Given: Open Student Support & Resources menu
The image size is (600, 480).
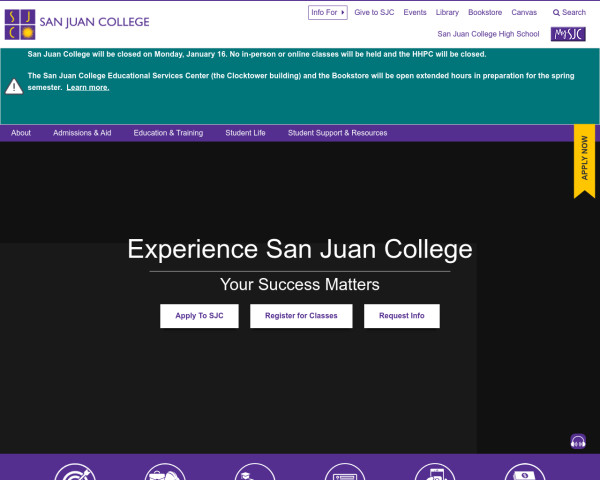Looking at the screenshot, I should tap(337, 133).
